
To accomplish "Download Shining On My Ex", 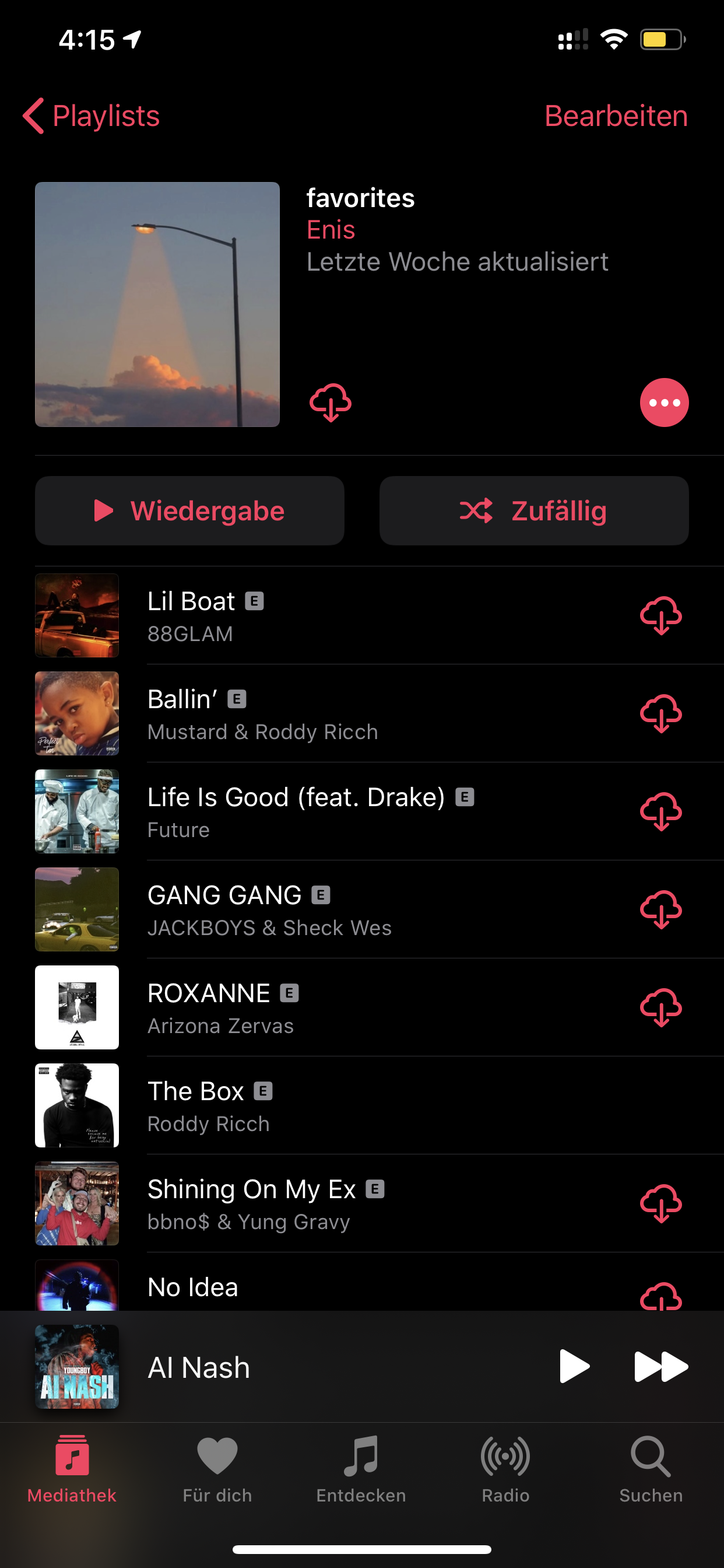I will click(660, 1203).
